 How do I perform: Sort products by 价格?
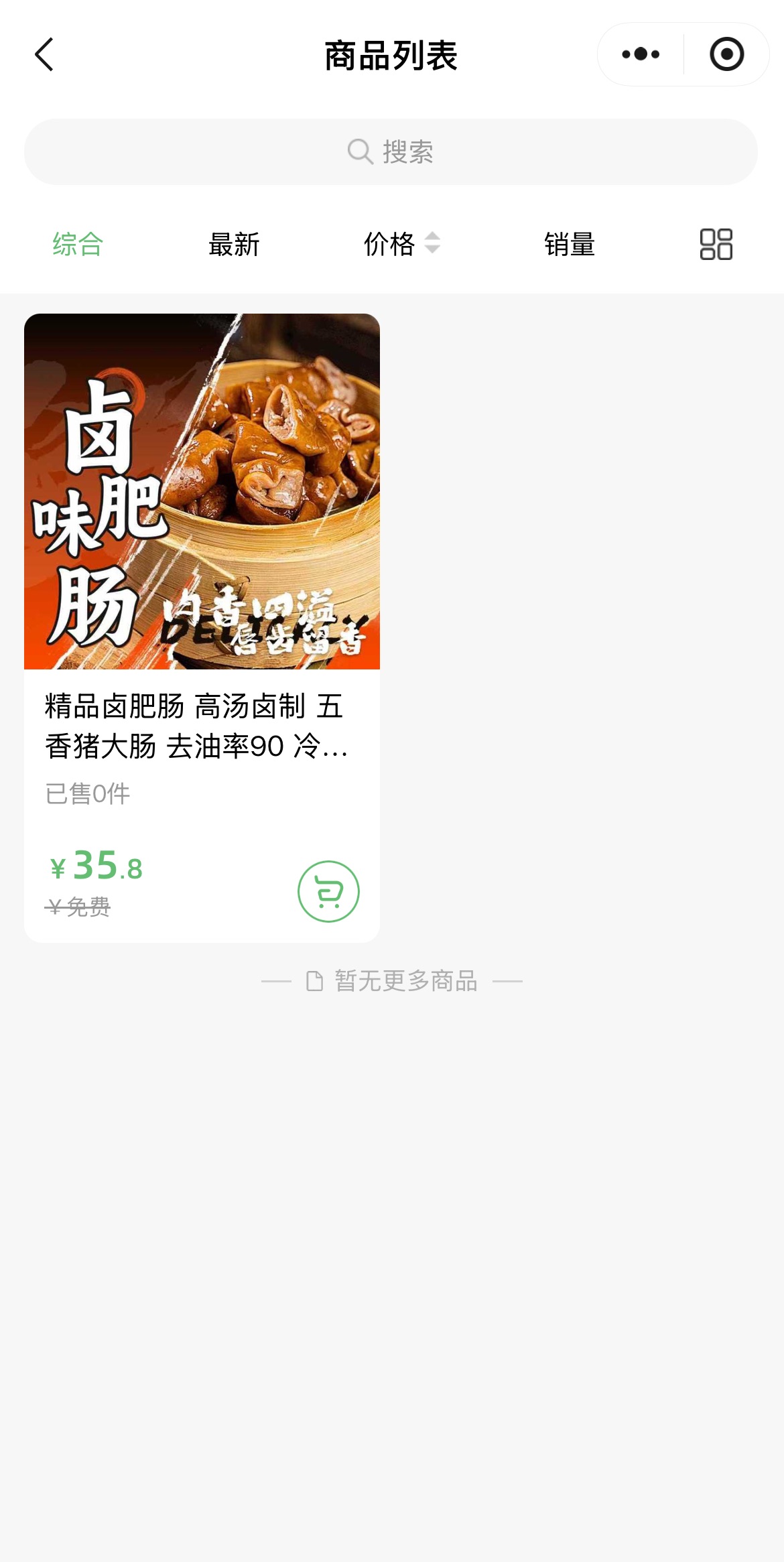point(401,244)
